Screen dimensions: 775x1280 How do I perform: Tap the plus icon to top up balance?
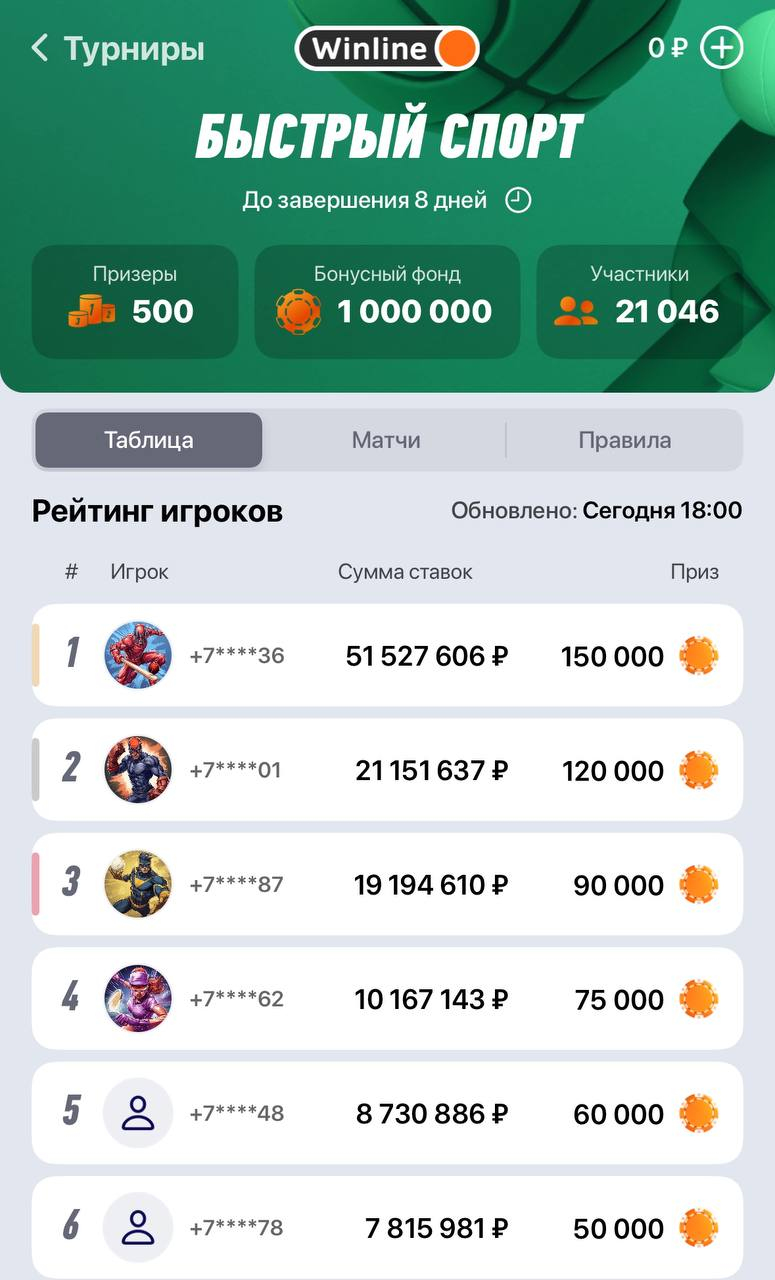[721, 48]
